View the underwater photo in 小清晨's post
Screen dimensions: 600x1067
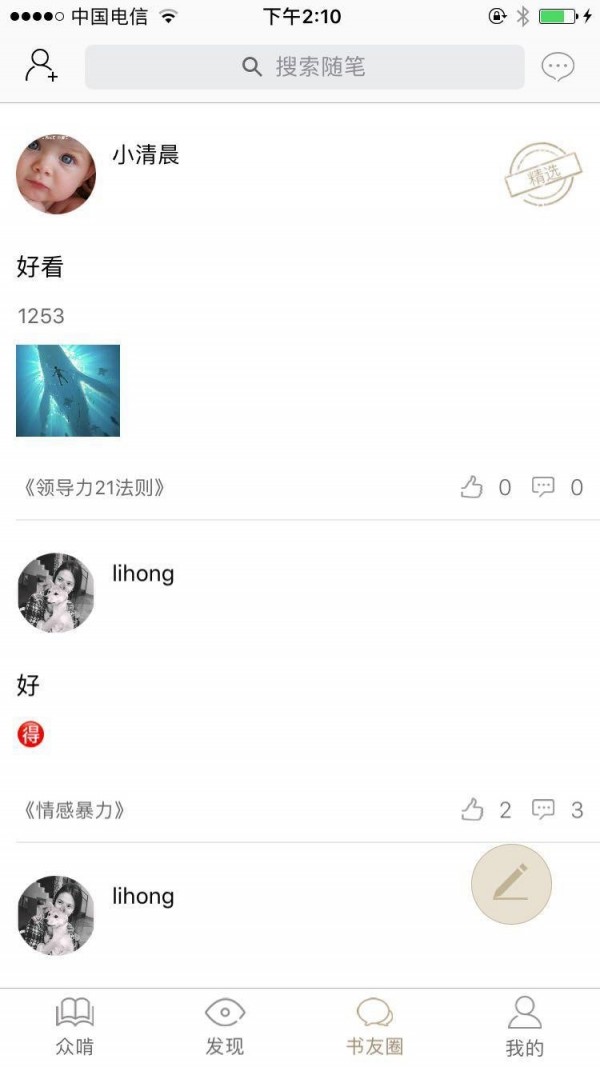[x=68, y=391]
